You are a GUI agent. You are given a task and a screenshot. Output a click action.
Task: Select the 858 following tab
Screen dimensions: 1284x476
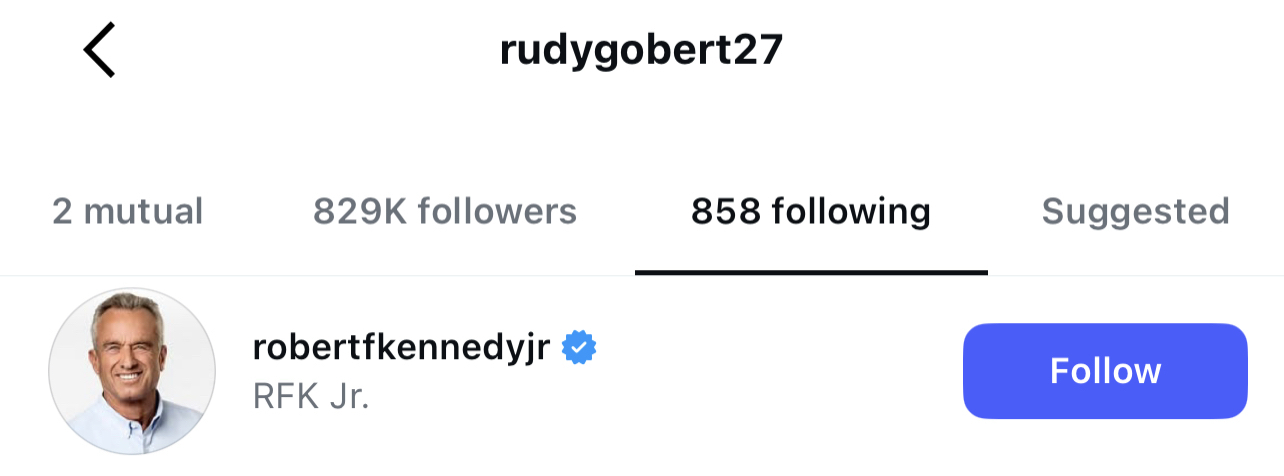pyautogui.click(x=810, y=211)
